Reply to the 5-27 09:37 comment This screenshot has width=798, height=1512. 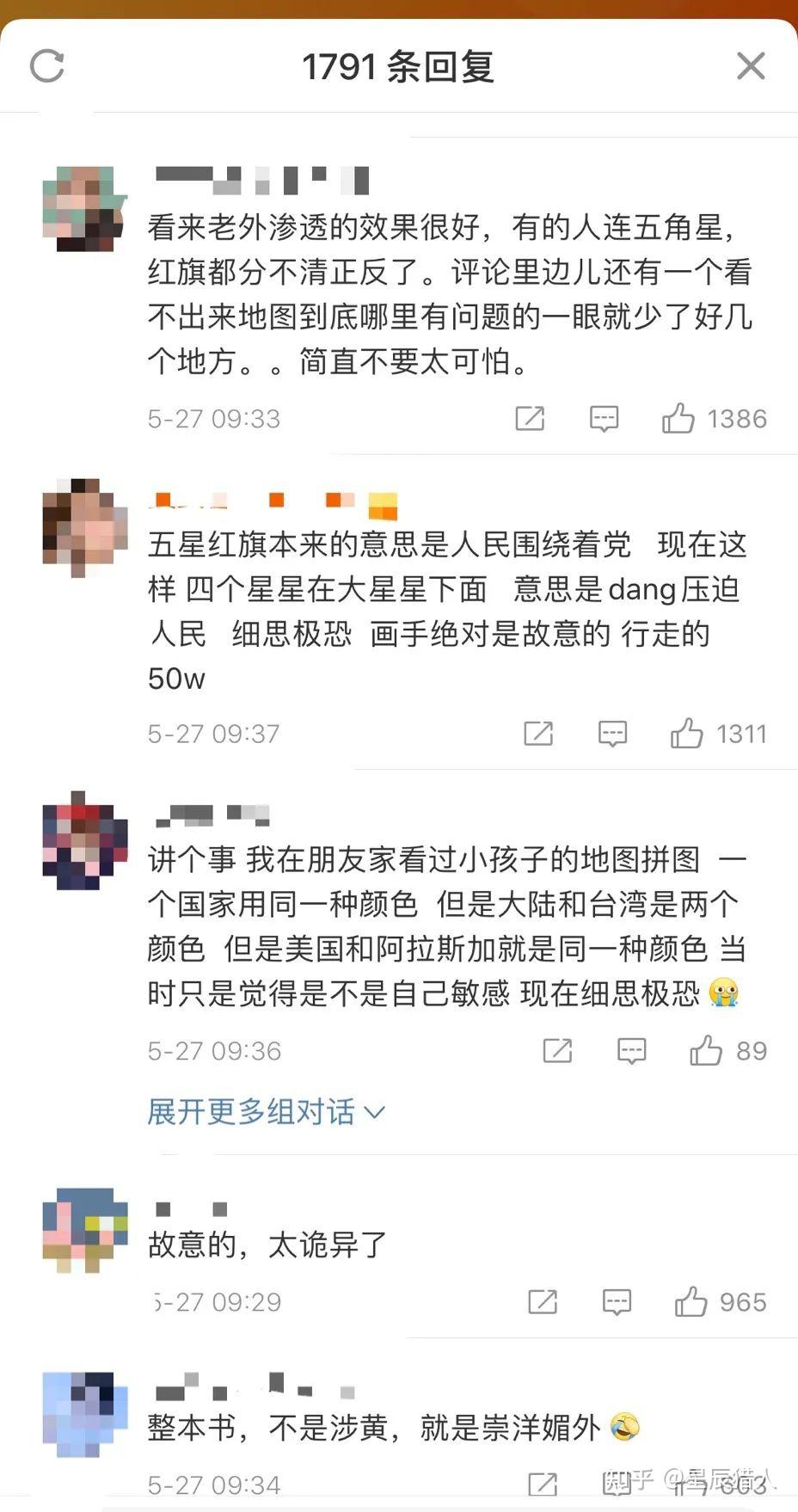coord(612,734)
